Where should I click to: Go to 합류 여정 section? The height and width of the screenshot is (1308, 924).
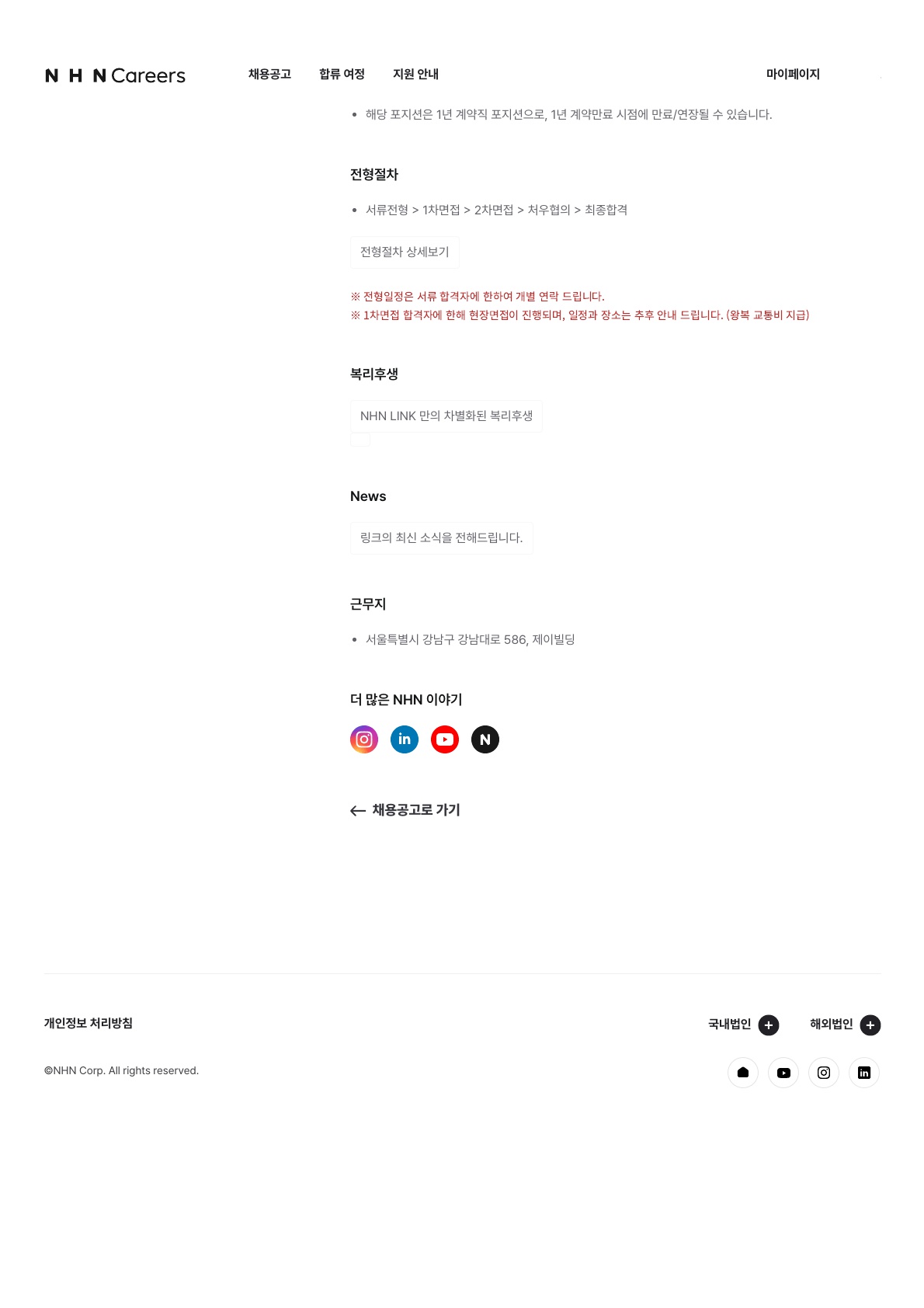click(342, 75)
